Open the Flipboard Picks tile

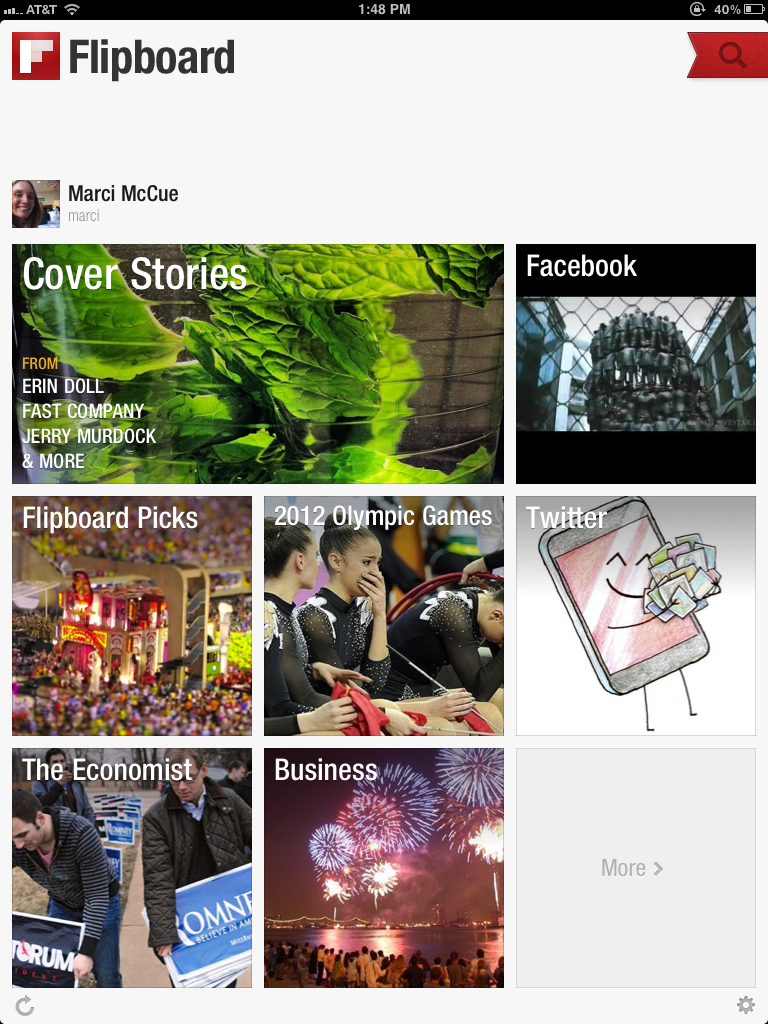tap(132, 616)
